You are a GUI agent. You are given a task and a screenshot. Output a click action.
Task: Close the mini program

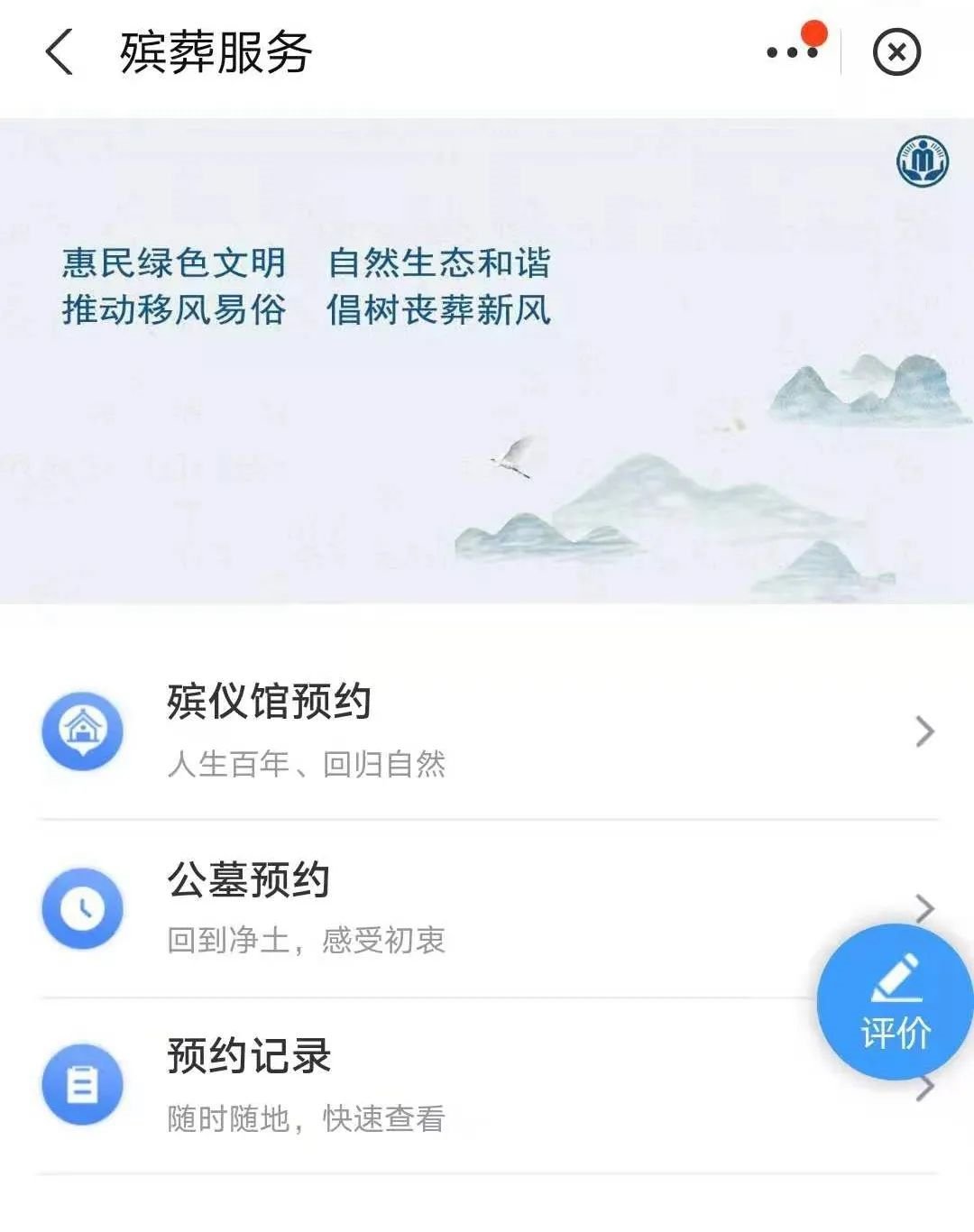(x=896, y=52)
